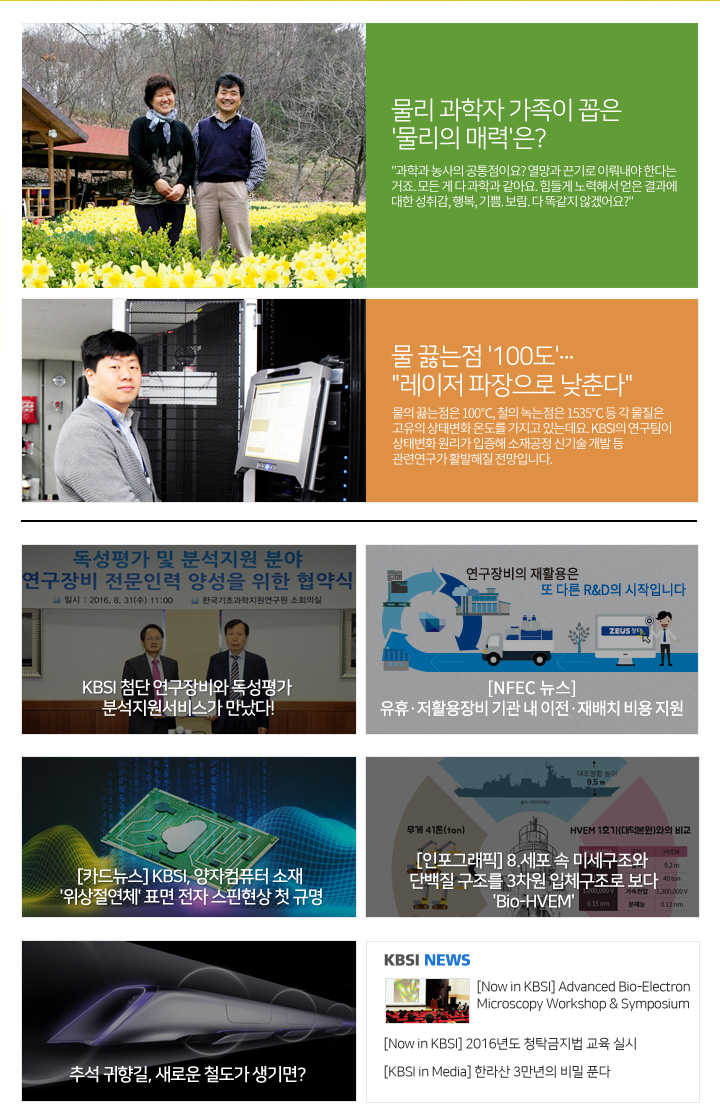The width and height of the screenshot is (720, 1116).
Task: Open the 인포그래픽 Bio-HVEM card
Action: pyautogui.click(x=531, y=836)
